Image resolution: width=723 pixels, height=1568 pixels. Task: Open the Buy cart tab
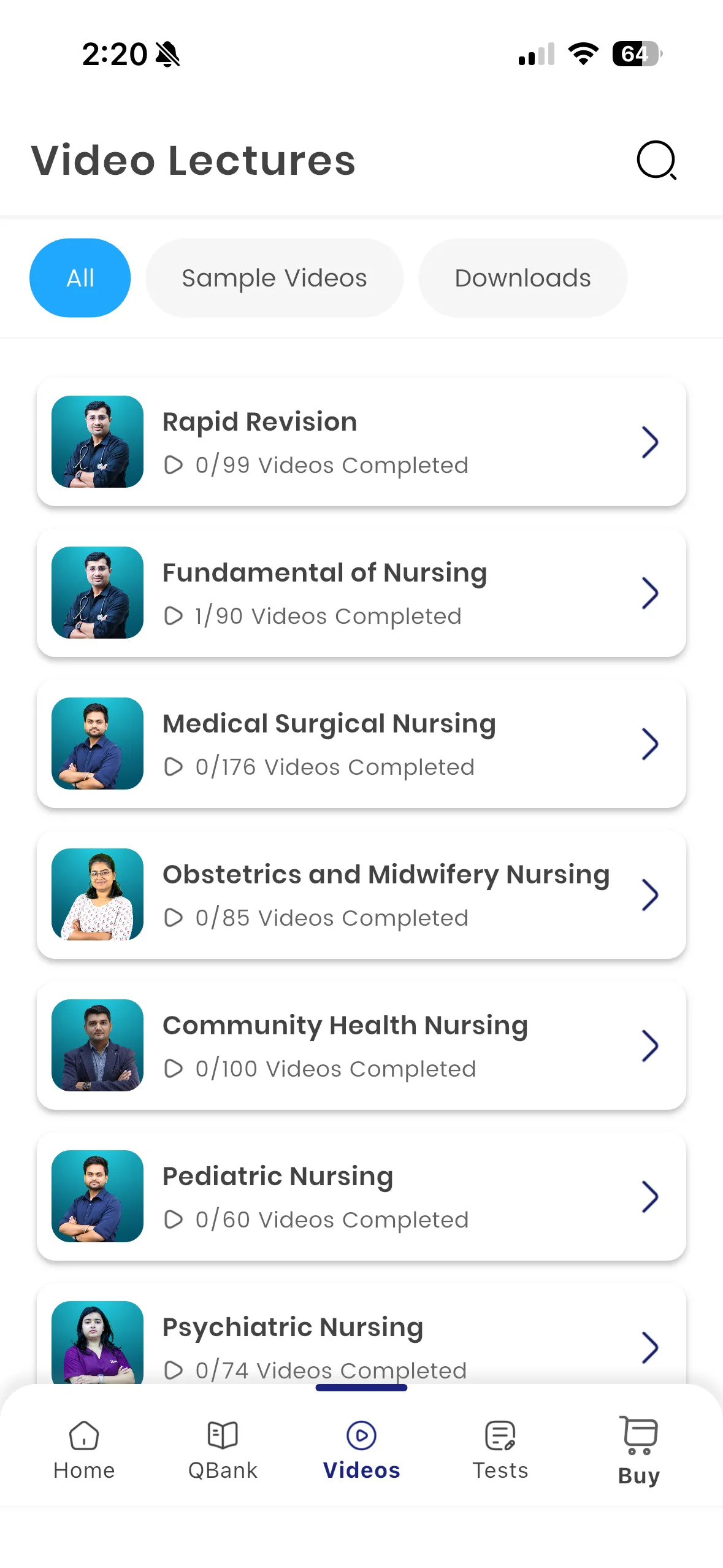[x=639, y=1450]
